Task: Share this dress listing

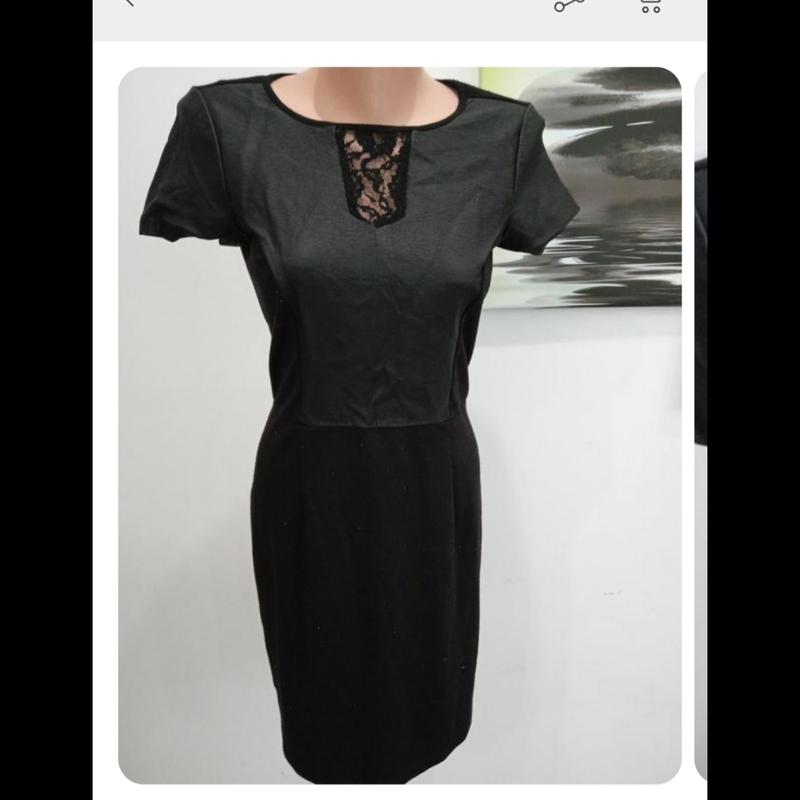Action: click(x=570, y=5)
